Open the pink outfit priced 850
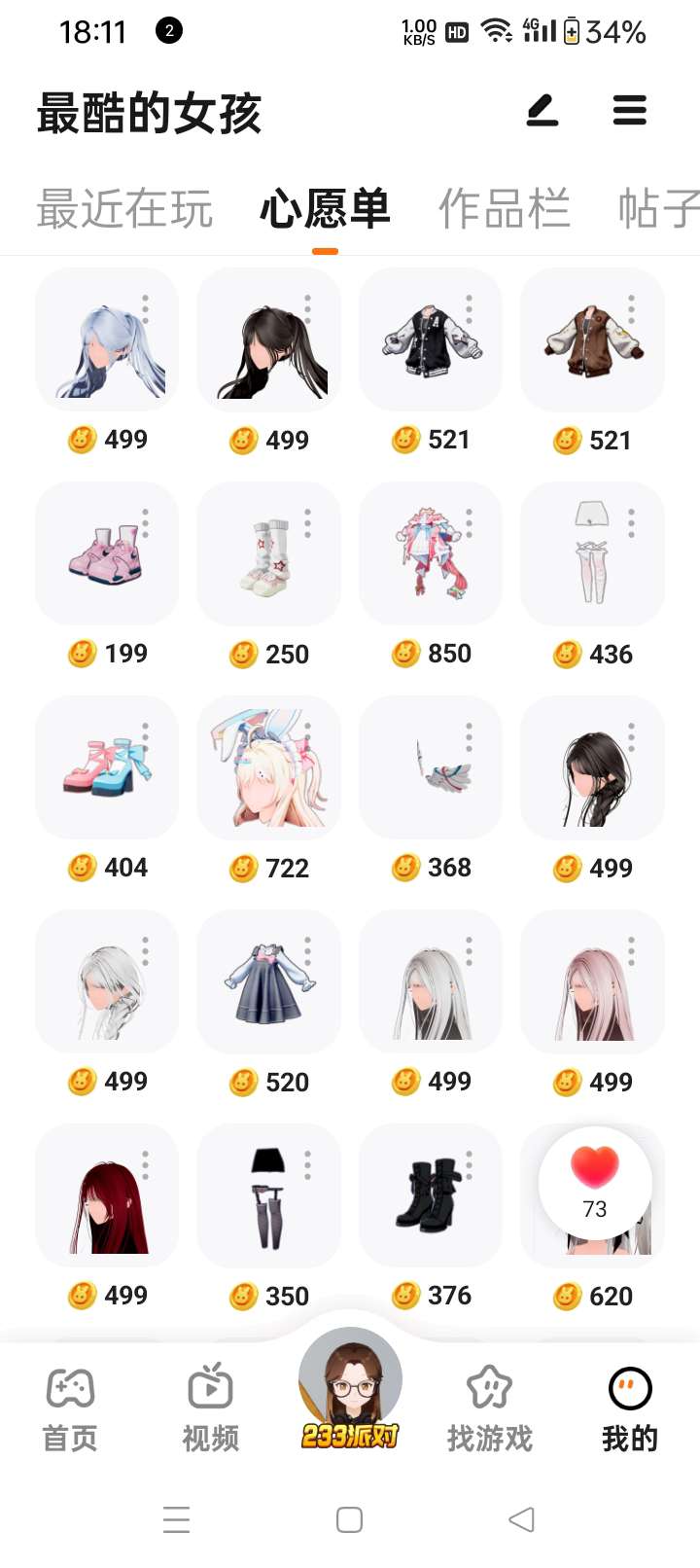700x1568 pixels. click(x=431, y=553)
